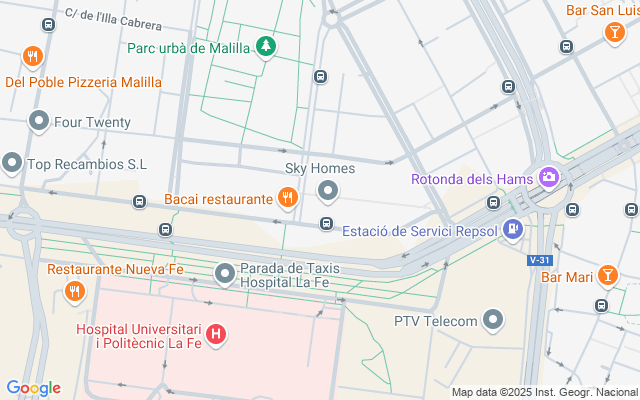Tap the Rotonda dels Hams photo pin
Image resolution: width=640 pixels, height=400 pixels.
click(548, 178)
